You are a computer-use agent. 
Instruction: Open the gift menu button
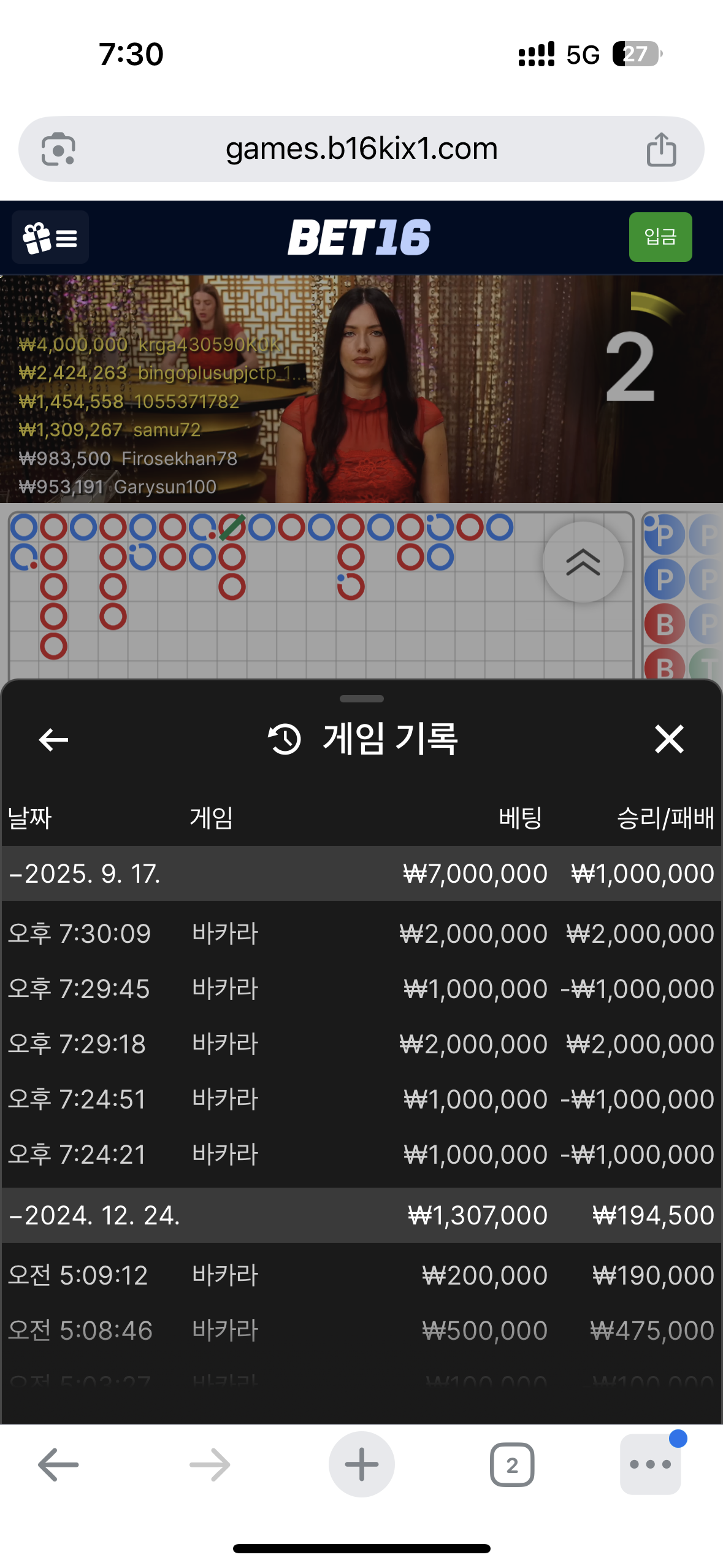point(50,237)
